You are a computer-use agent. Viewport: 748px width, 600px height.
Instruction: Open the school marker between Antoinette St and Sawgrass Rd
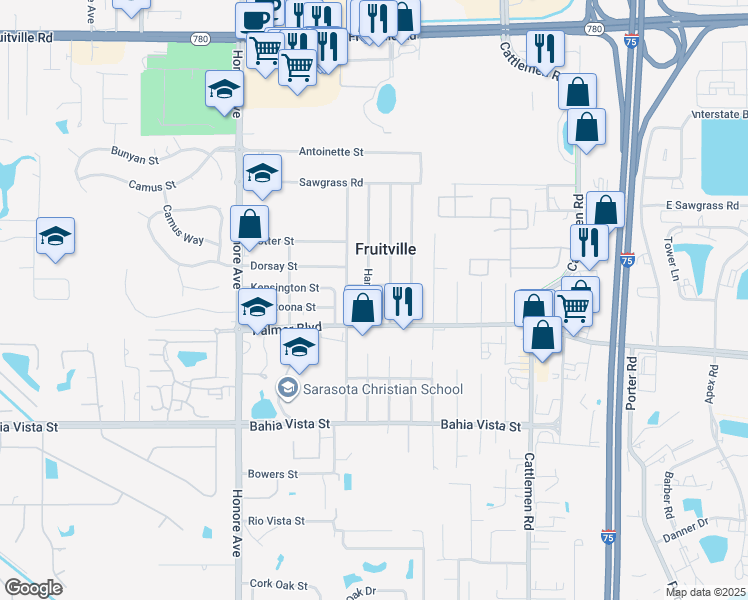click(262, 173)
